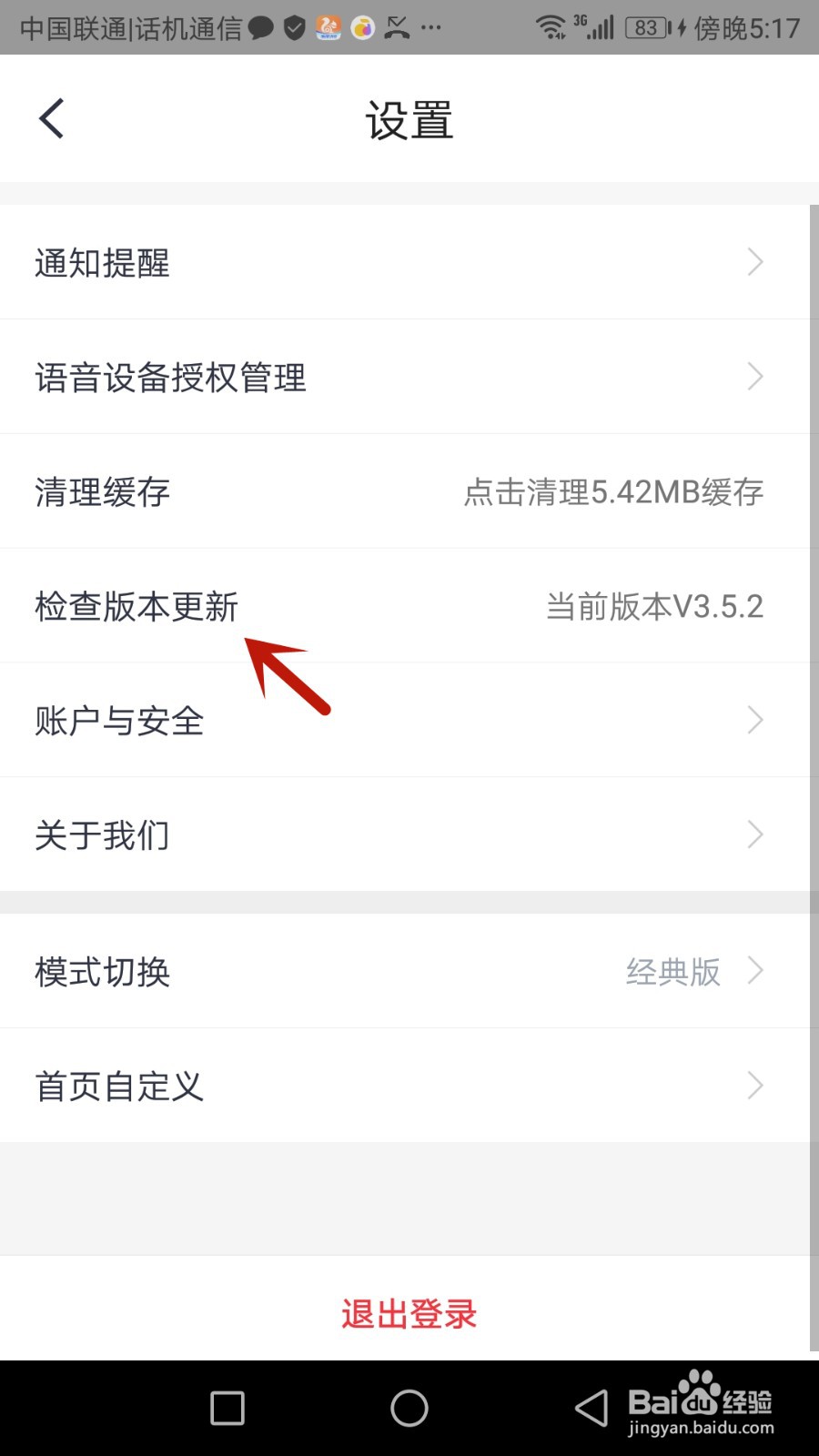The height and width of the screenshot is (1456, 819).
Task: Expand the 通知提醒 chevron
Action: (755, 262)
